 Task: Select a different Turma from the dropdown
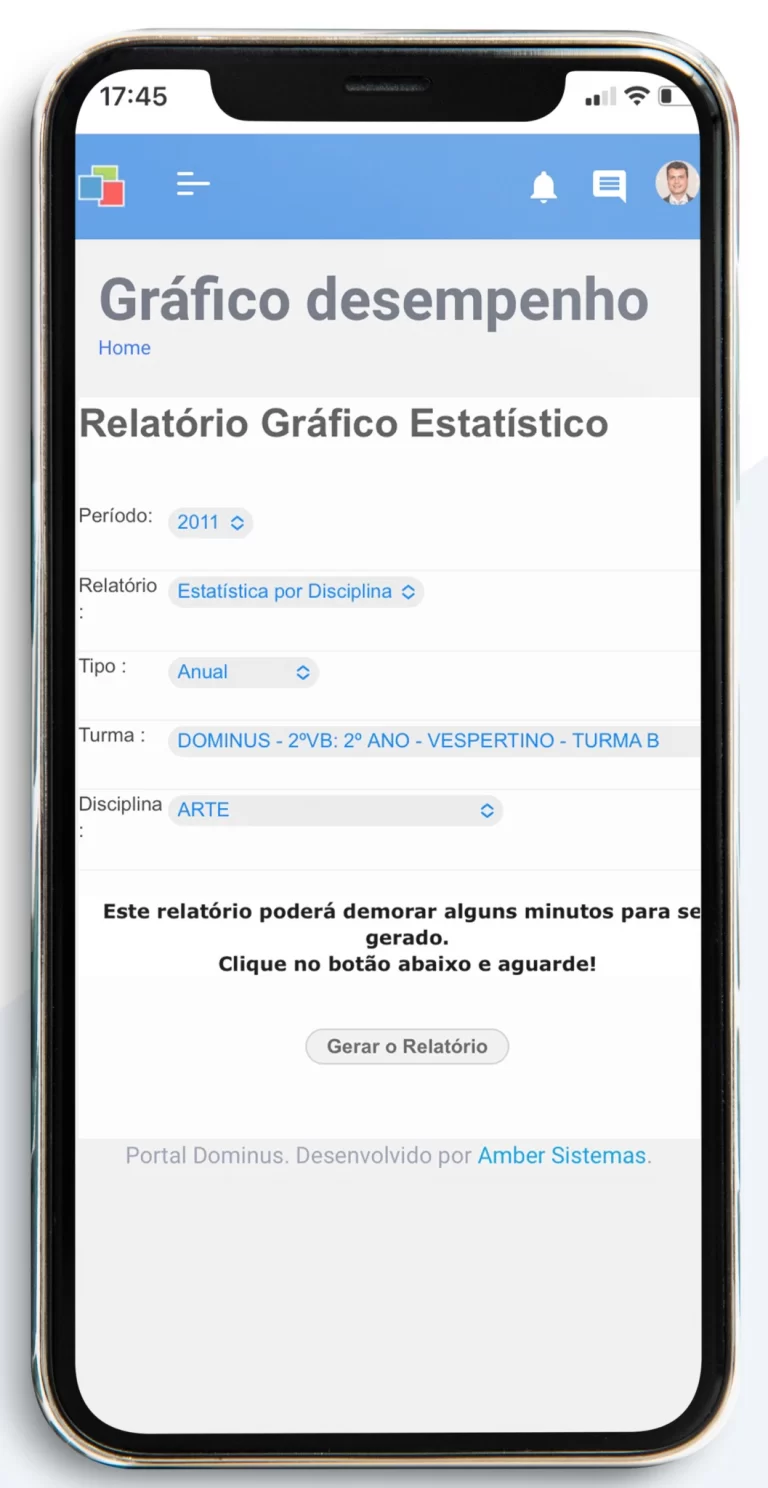(x=432, y=741)
